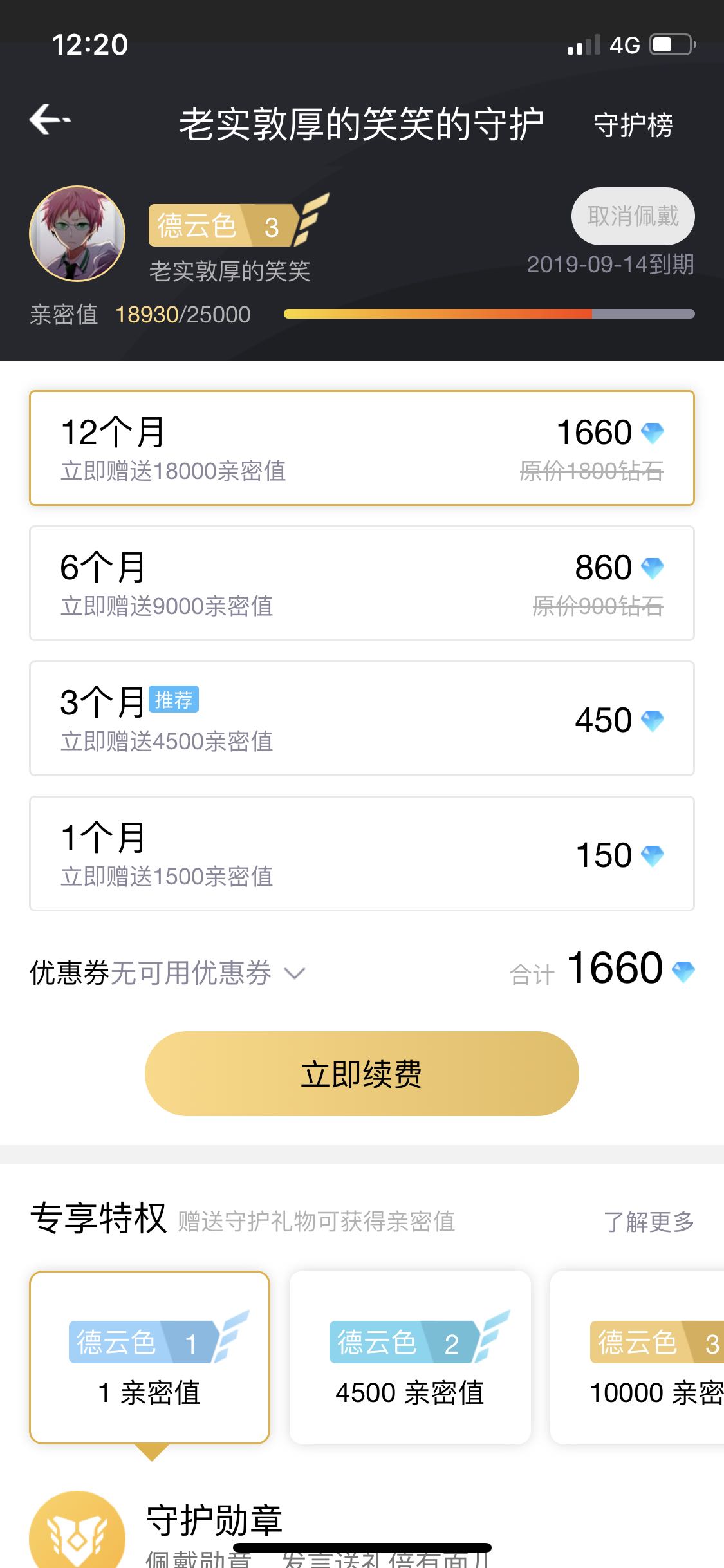Select the 德云色 level 3 card with 10000 亲密值

point(637,1358)
